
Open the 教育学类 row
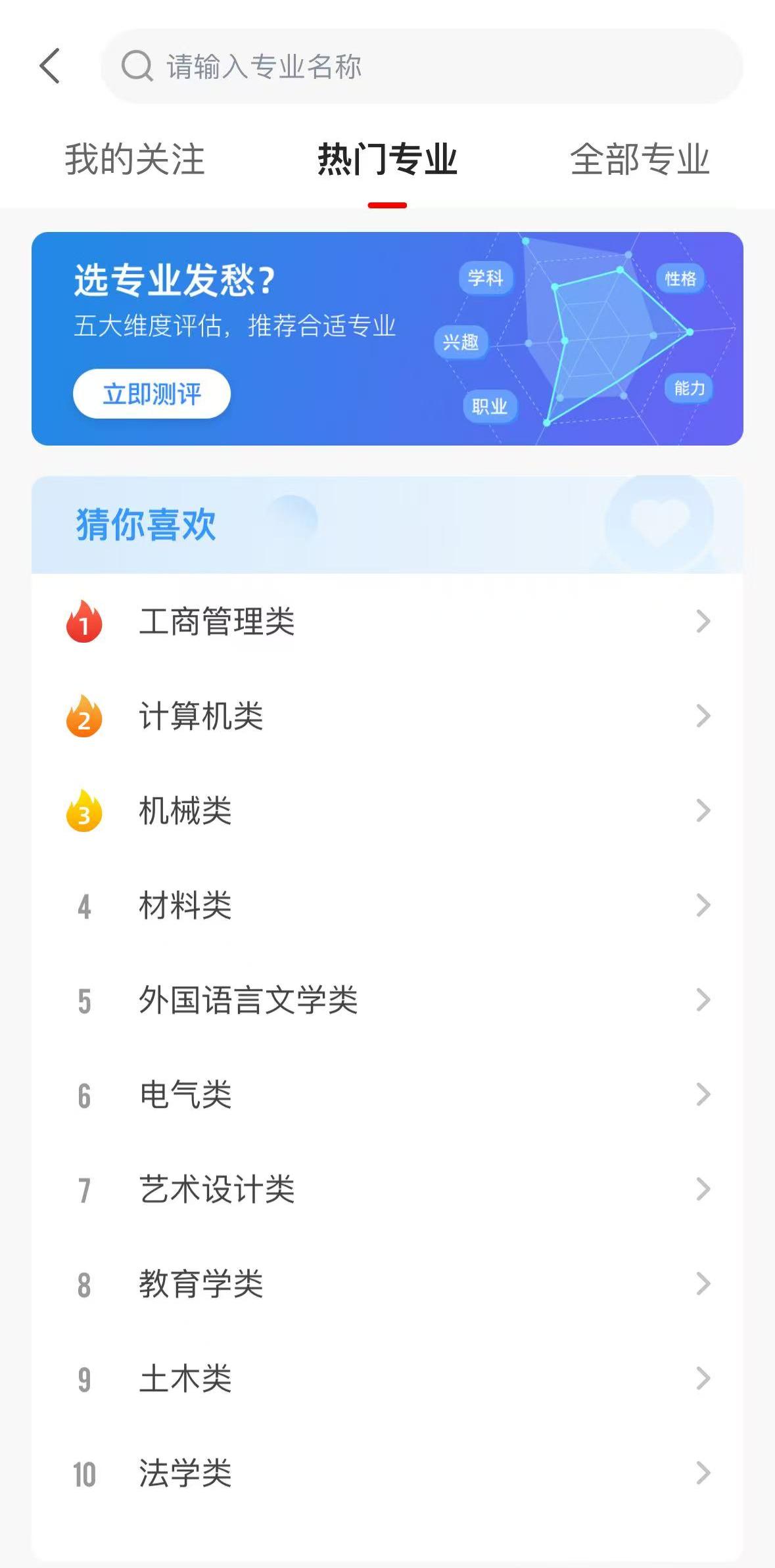[x=387, y=1284]
